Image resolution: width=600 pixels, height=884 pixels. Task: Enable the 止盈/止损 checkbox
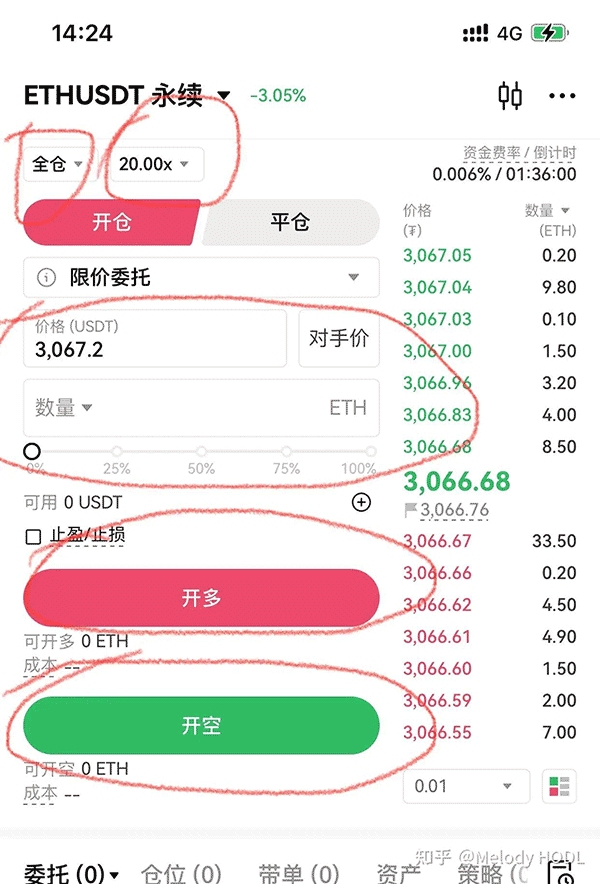pos(33,537)
